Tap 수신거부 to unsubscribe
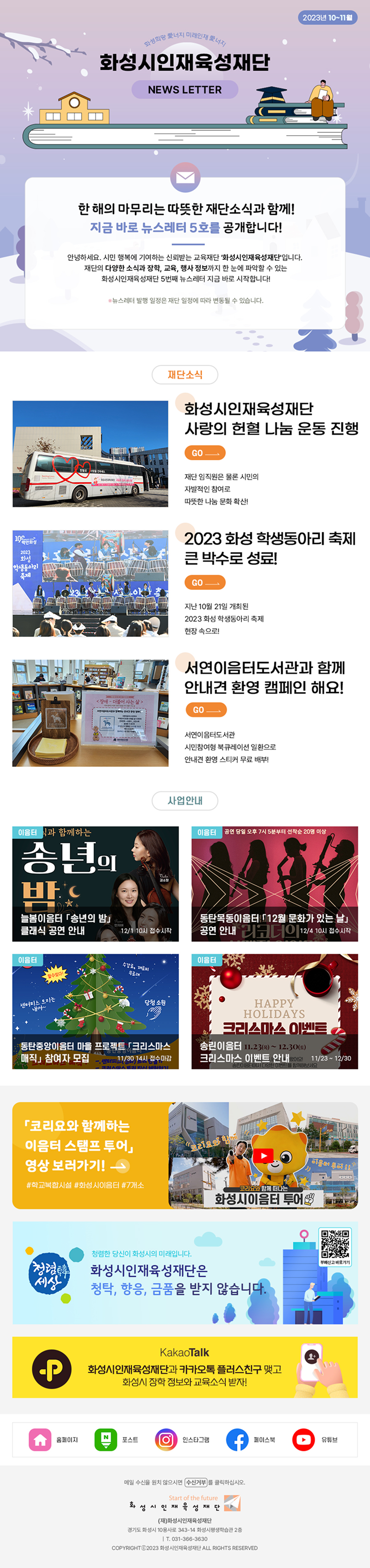370x1568 pixels. [x=196, y=1482]
